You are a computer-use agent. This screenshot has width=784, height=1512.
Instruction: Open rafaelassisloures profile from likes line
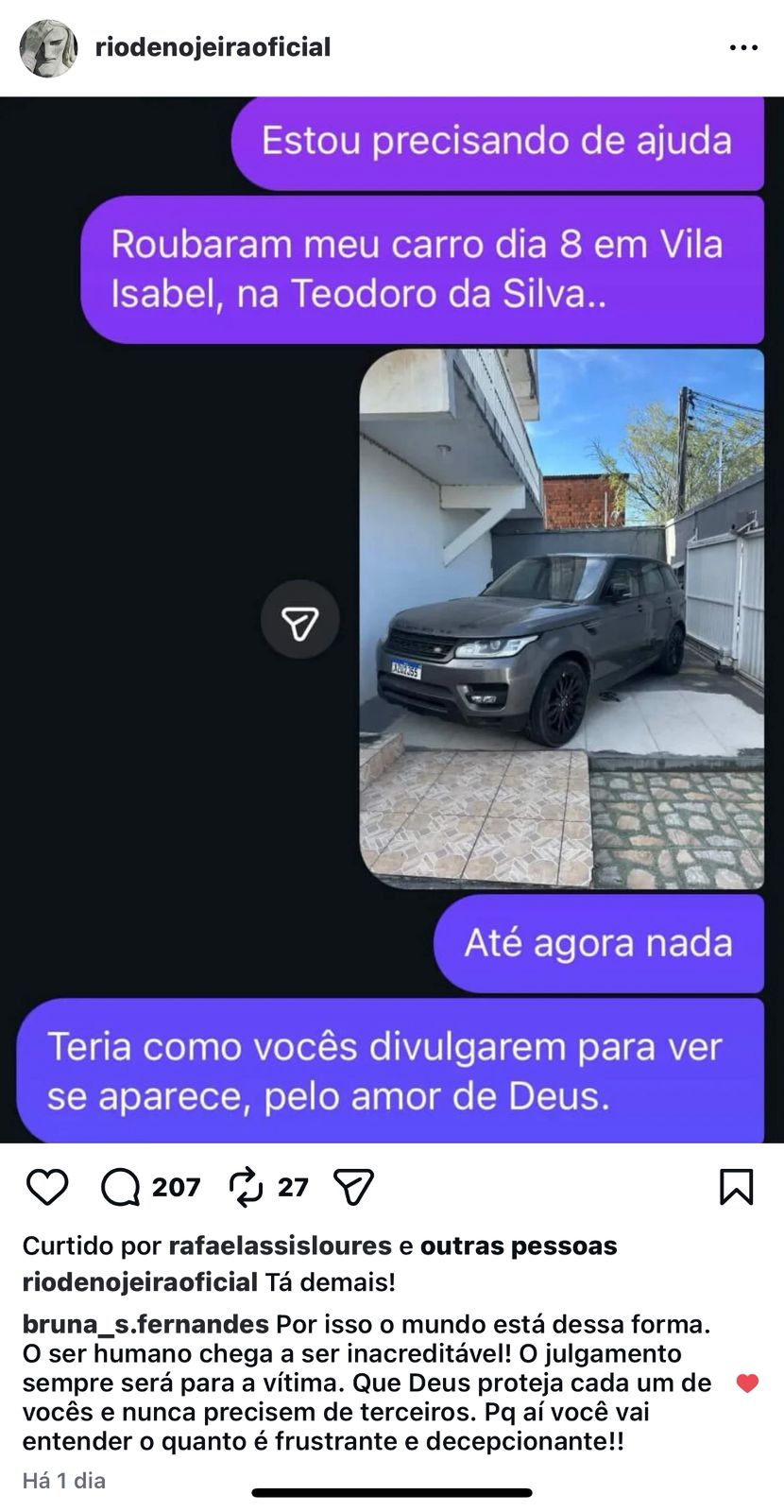[x=280, y=1246]
